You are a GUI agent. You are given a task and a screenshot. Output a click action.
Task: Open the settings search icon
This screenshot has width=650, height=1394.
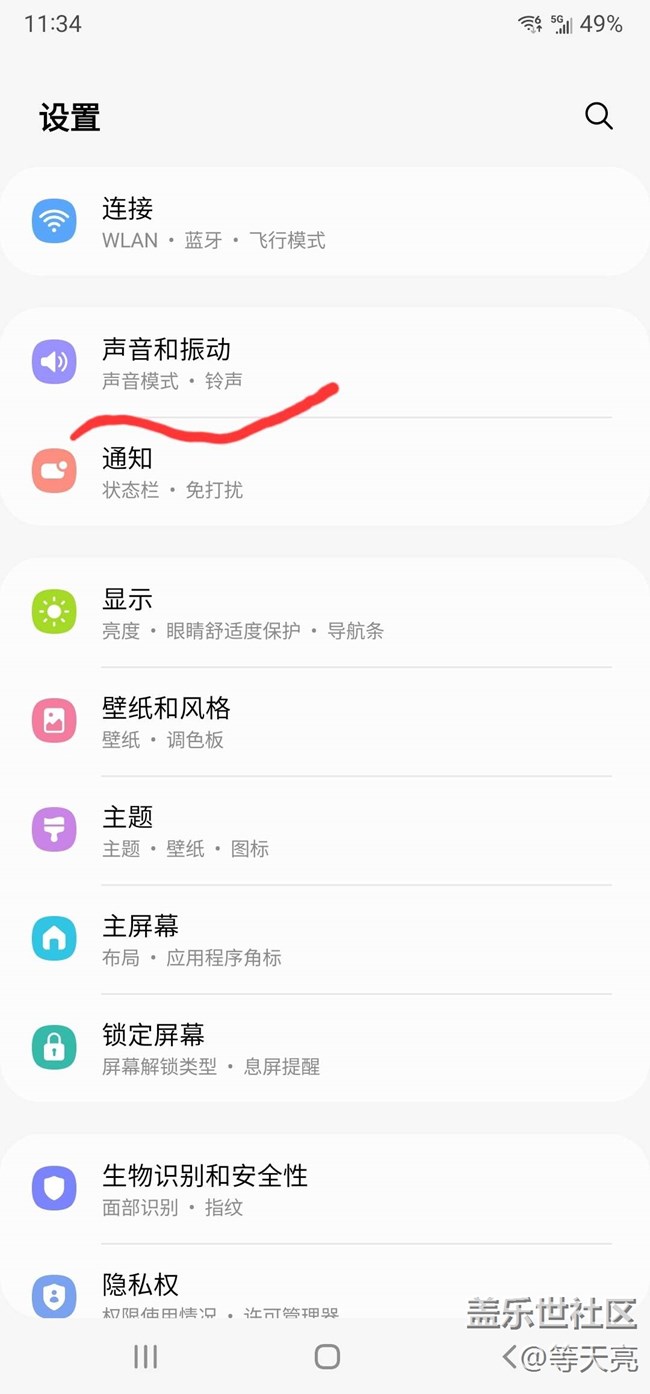pyautogui.click(x=598, y=116)
